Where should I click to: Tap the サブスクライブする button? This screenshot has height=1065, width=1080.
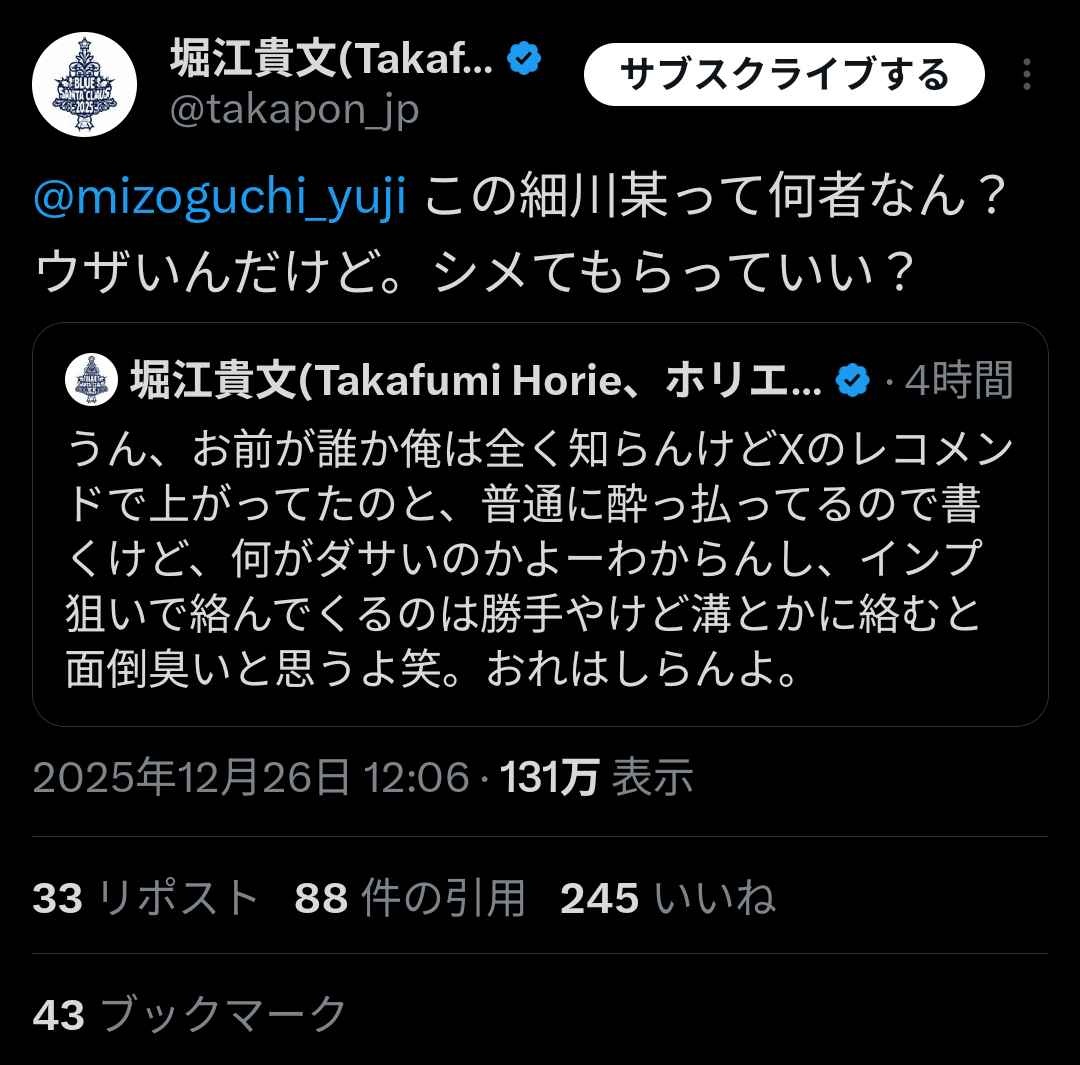point(783,75)
